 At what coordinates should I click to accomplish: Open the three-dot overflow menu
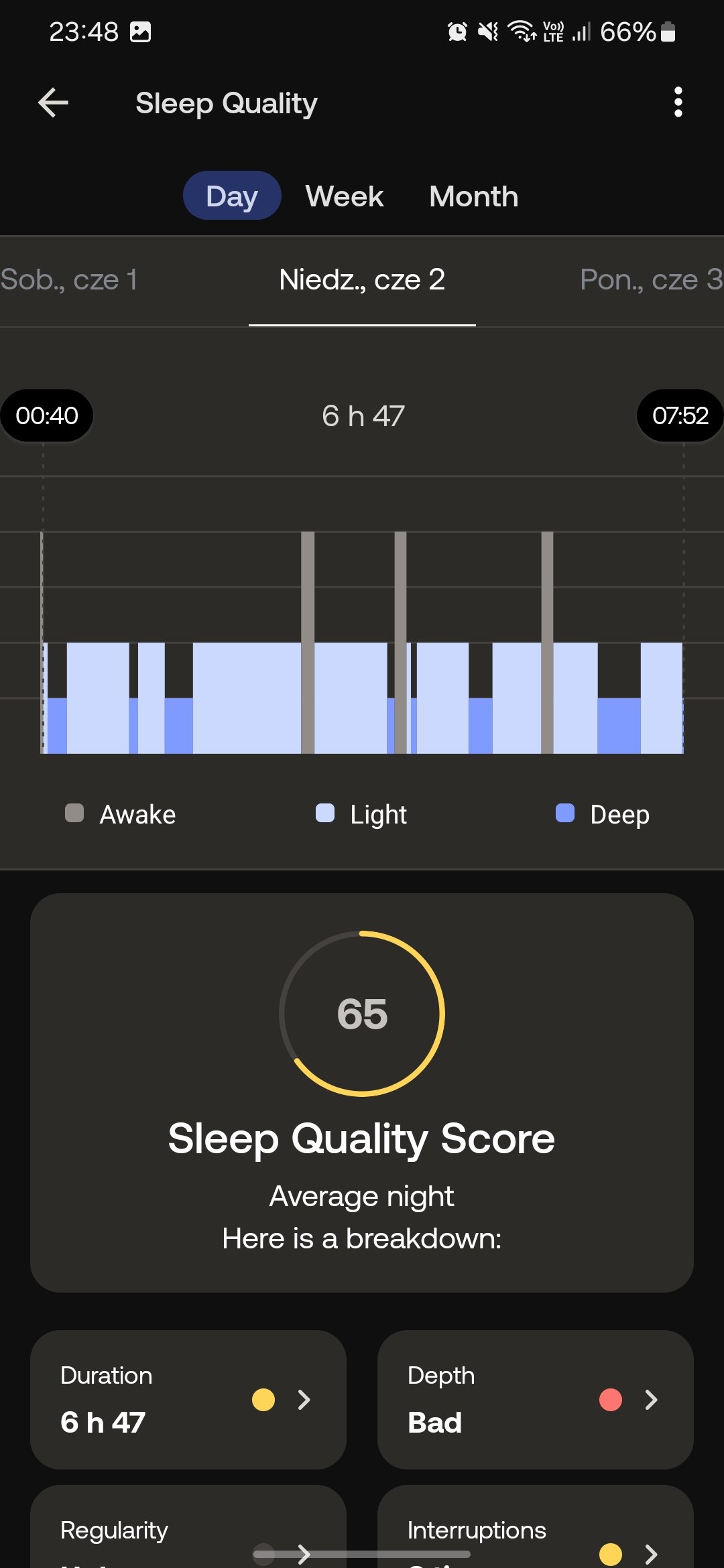pos(678,103)
